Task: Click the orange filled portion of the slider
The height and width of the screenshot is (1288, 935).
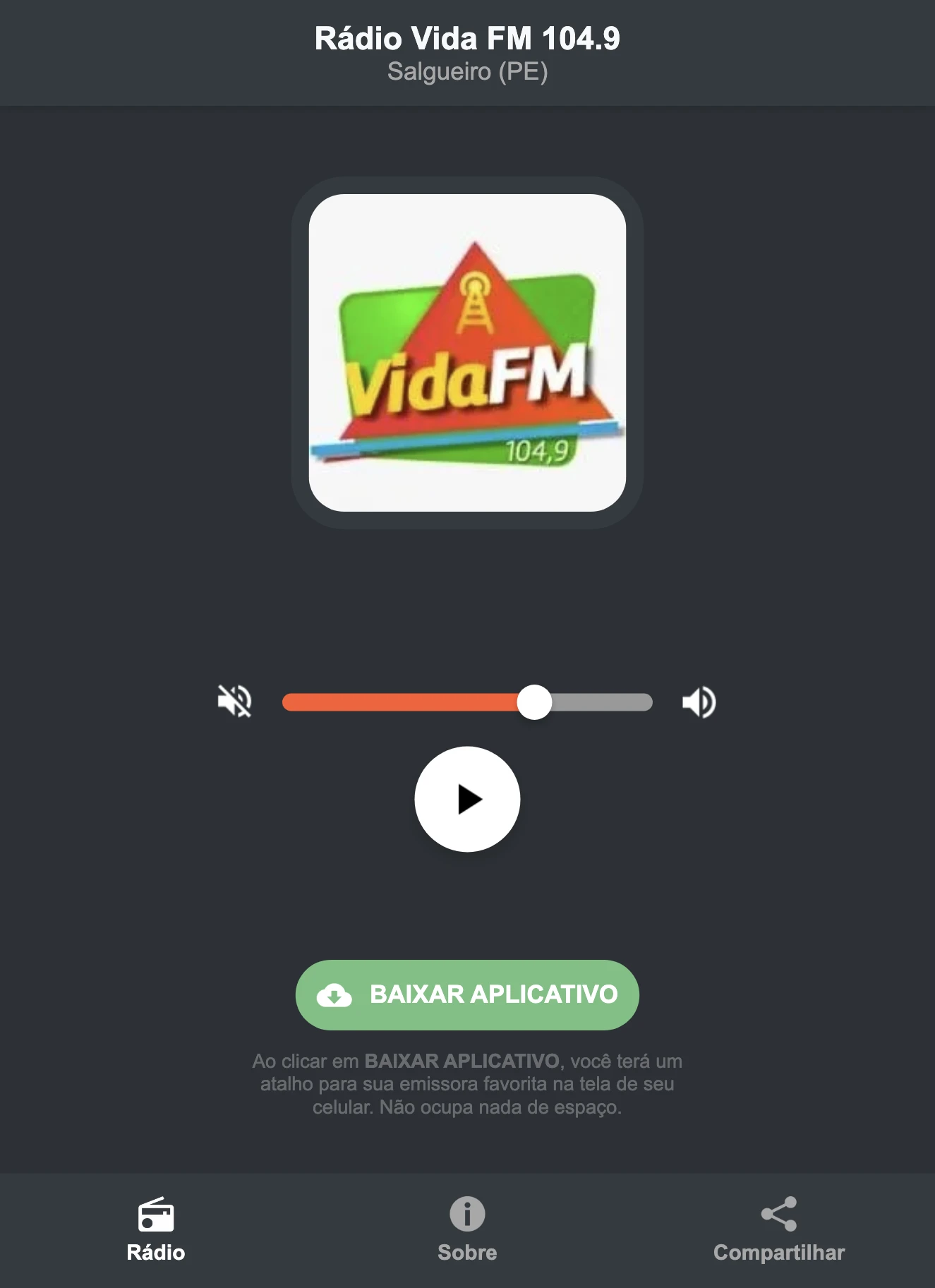Action: 402,700
